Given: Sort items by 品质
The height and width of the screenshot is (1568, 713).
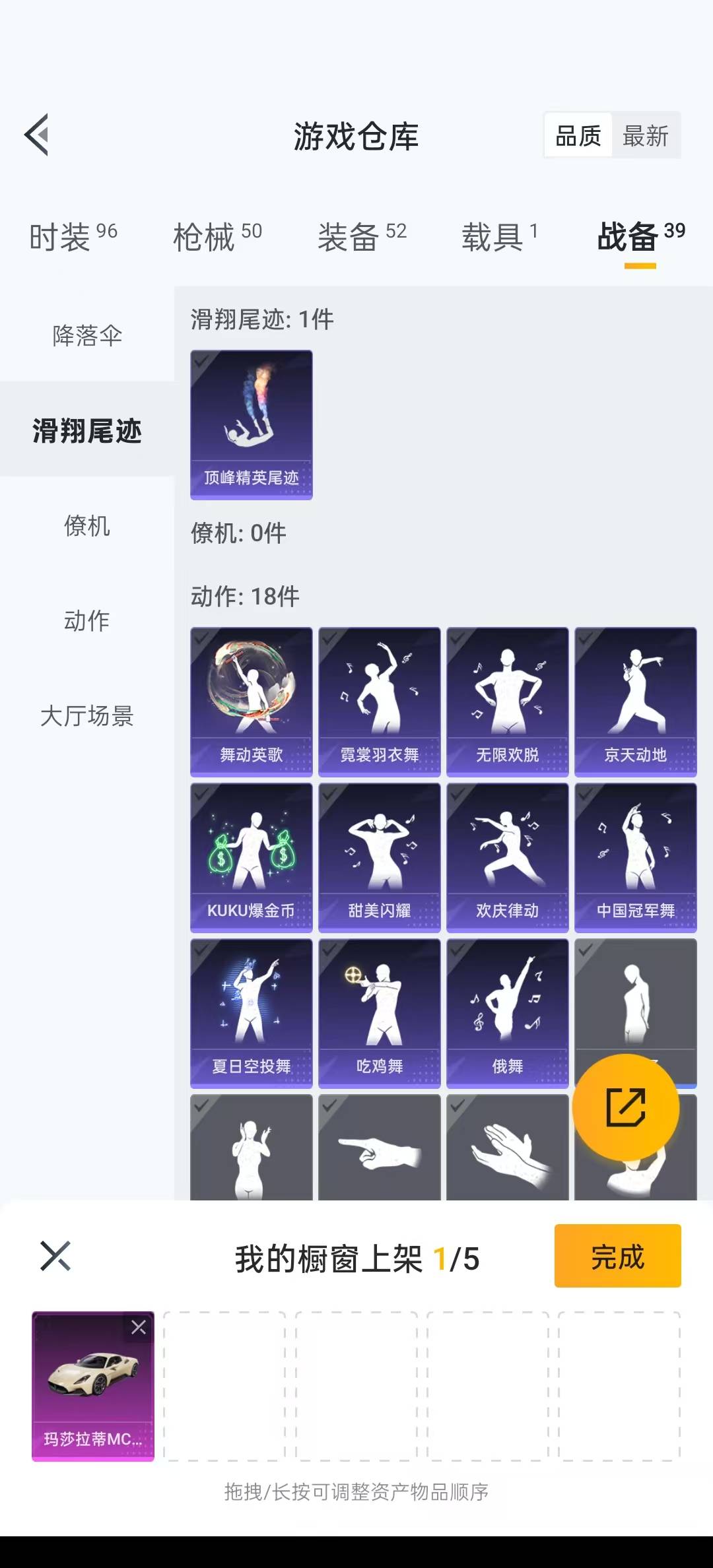Looking at the screenshot, I should [578, 136].
